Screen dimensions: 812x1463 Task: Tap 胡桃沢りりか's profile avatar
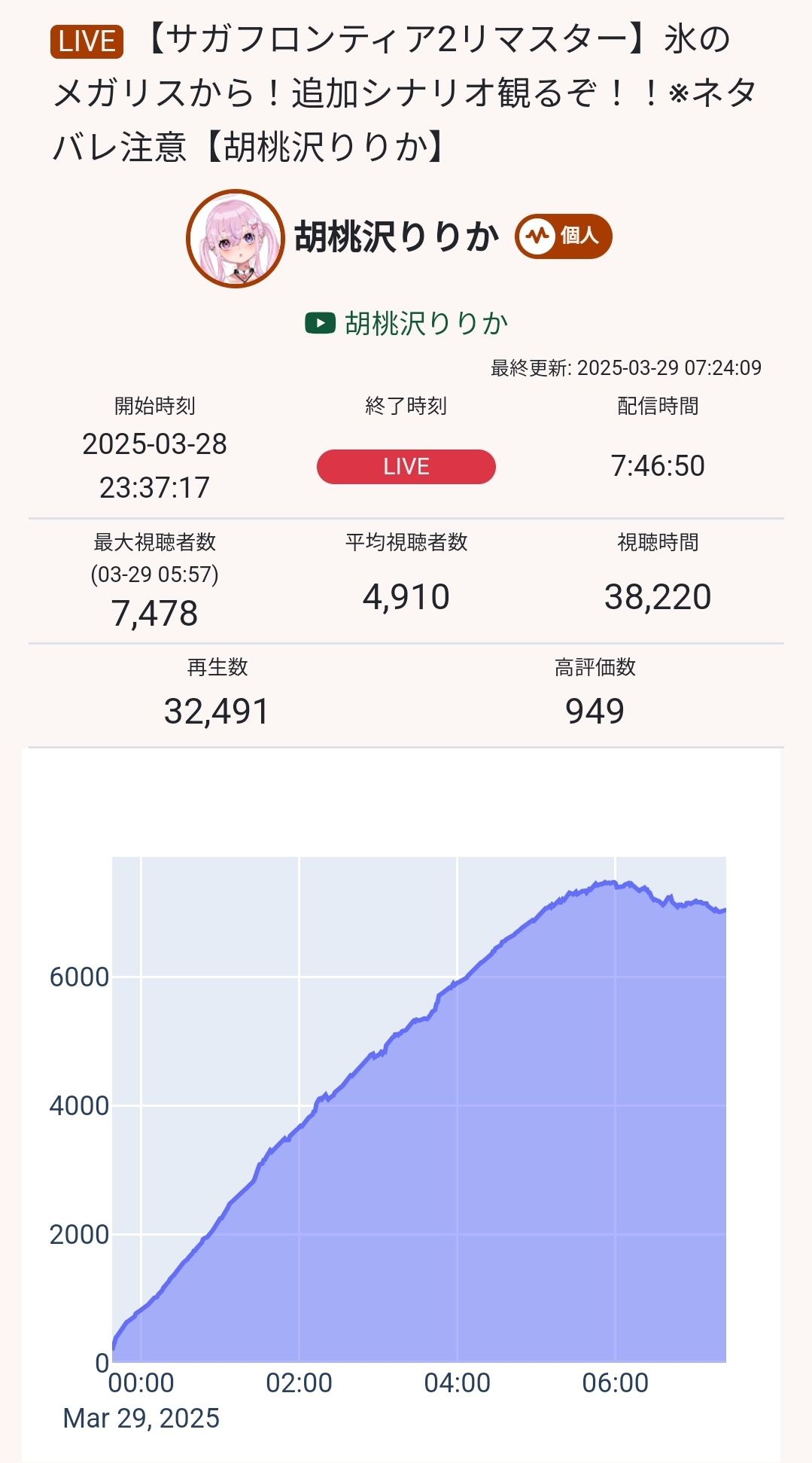click(x=236, y=239)
